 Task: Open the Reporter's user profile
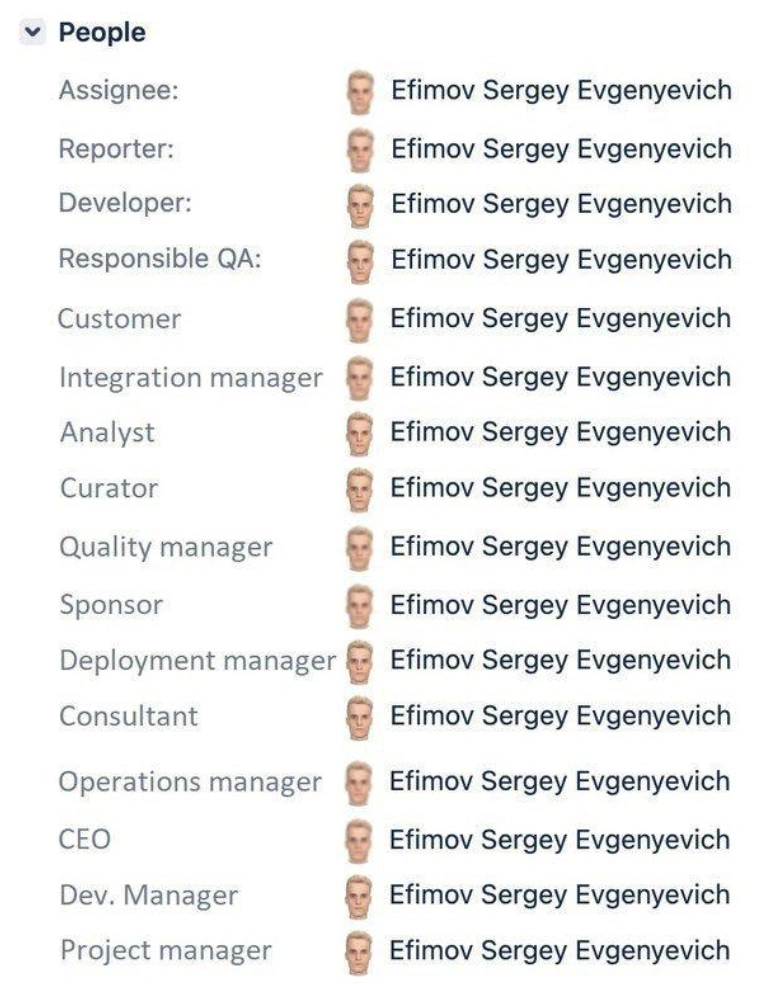(x=561, y=149)
